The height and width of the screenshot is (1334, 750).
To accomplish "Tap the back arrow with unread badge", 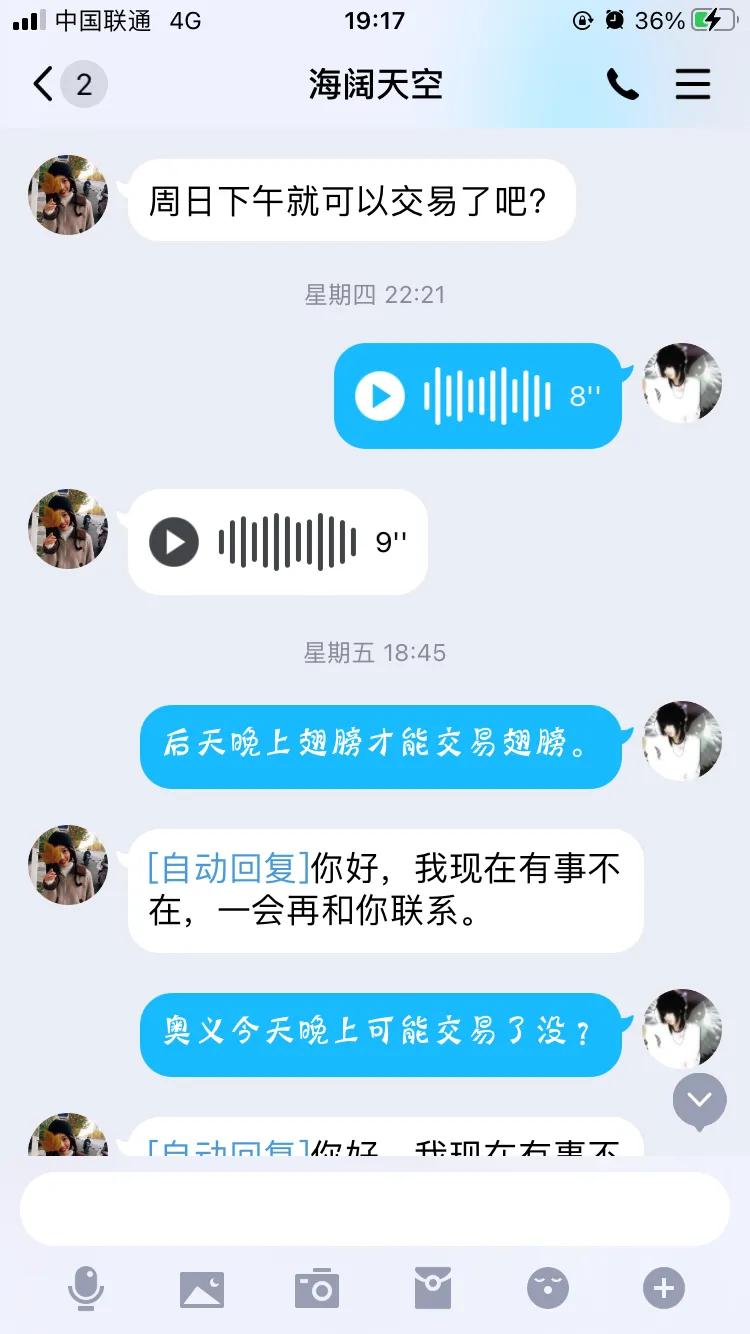I will (60, 85).
